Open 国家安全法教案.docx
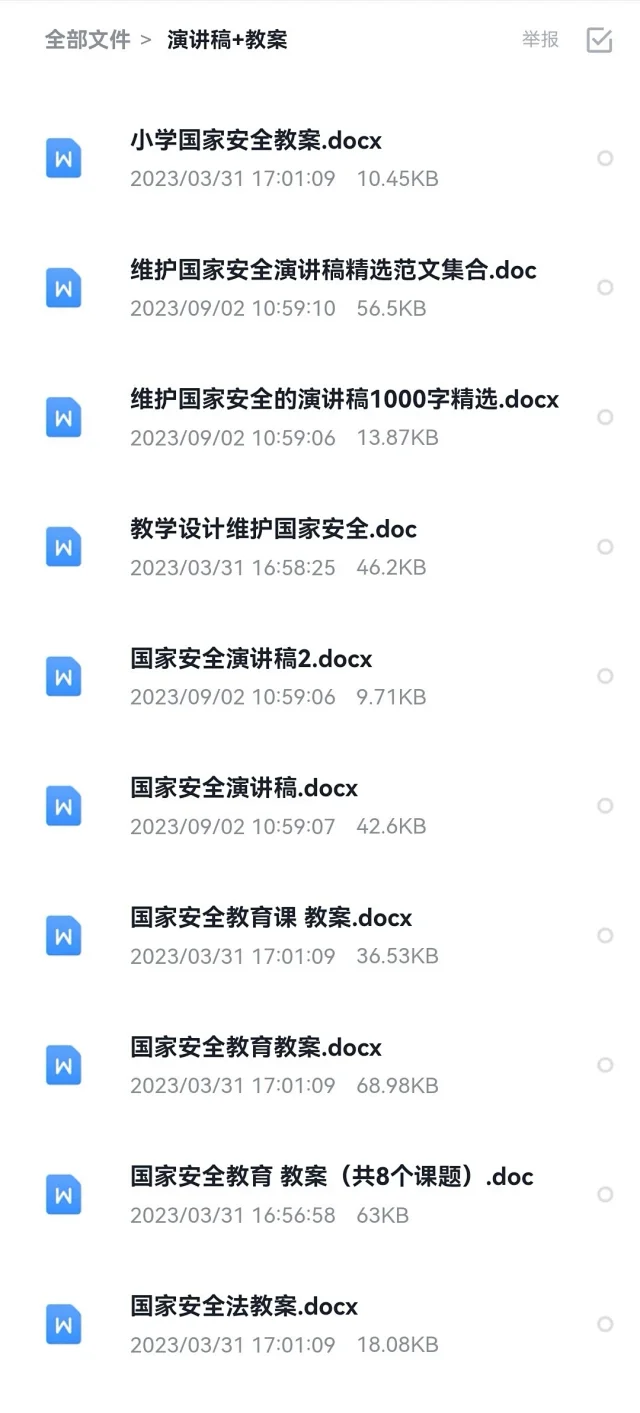 point(320,1324)
